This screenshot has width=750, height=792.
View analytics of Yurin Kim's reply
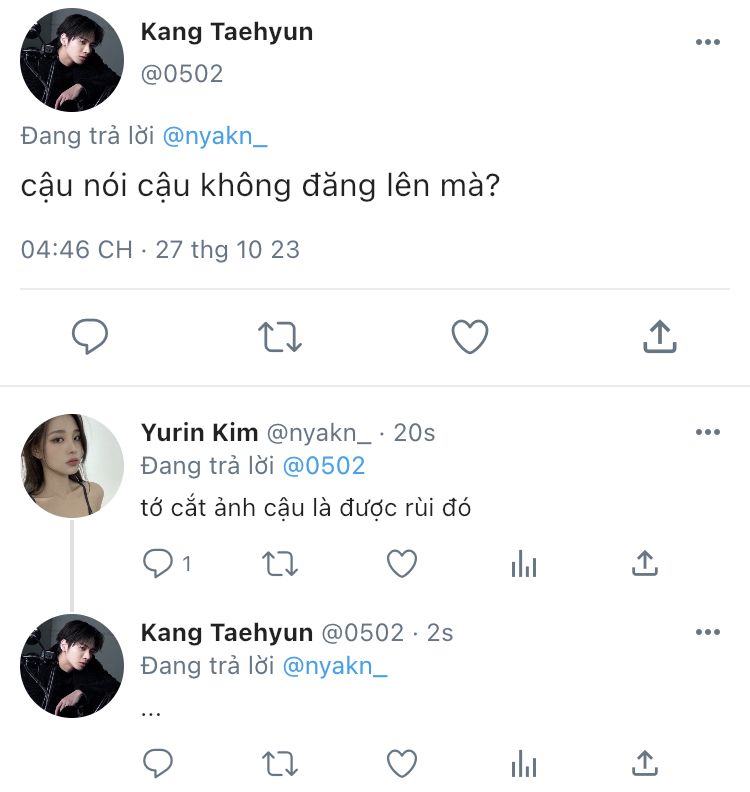pos(523,564)
